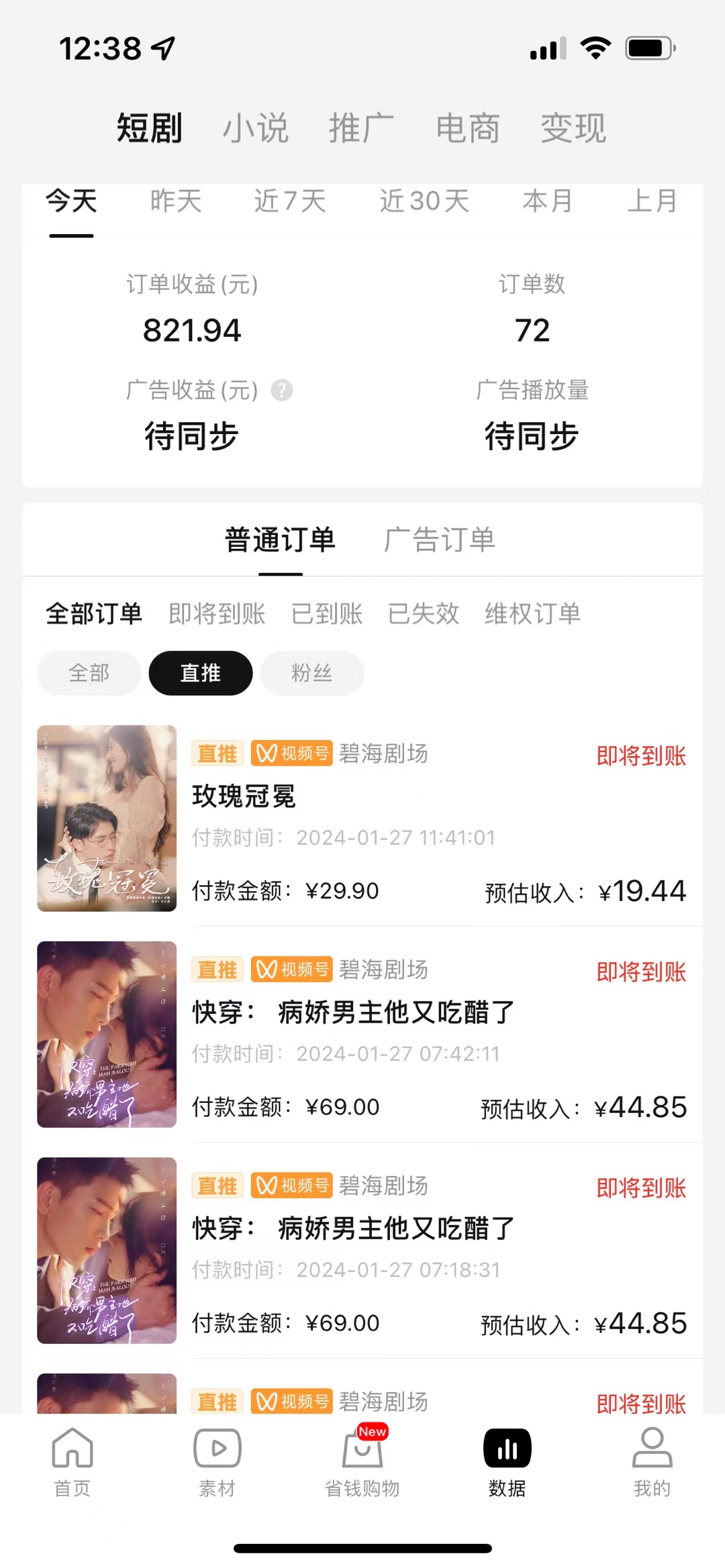Image resolution: width=725 pixels, height=1568 pixels.
Task: Open the 变现 top tab
Action: coord(573,127)
